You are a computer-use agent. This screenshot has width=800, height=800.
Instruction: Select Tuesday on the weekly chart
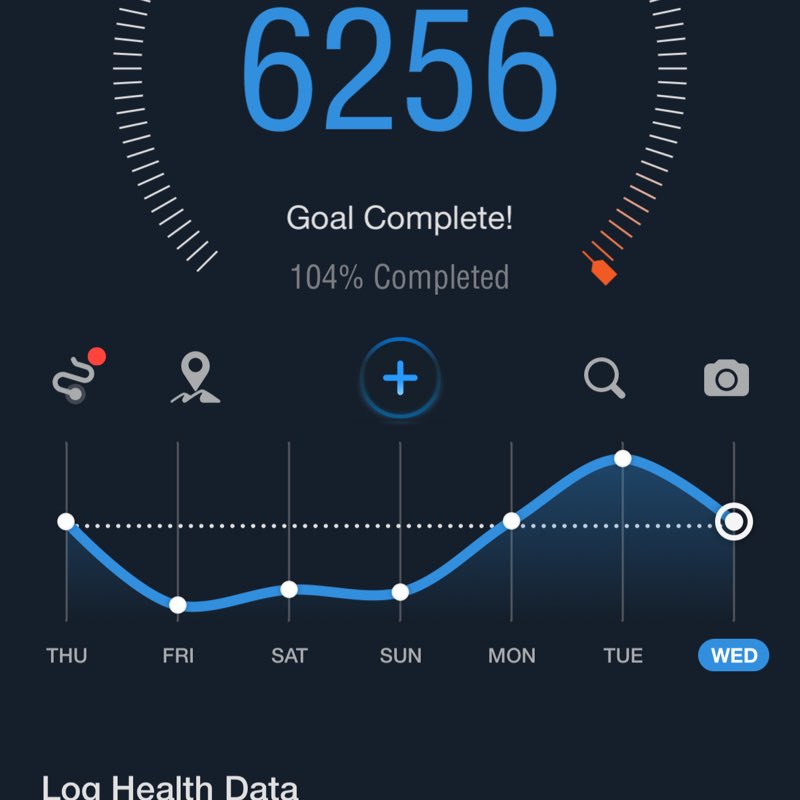[x=623, y=656]
